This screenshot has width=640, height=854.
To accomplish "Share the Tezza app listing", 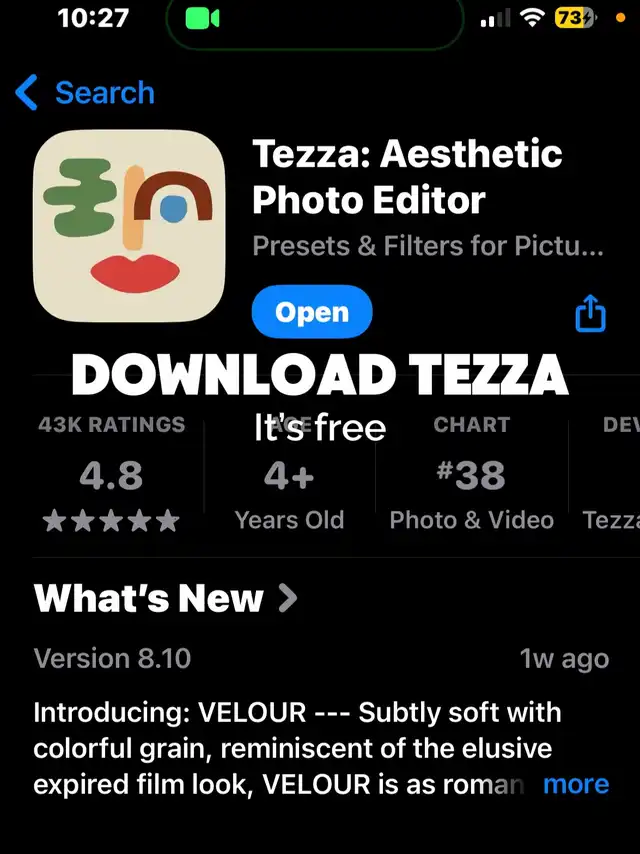I will 591,313.
